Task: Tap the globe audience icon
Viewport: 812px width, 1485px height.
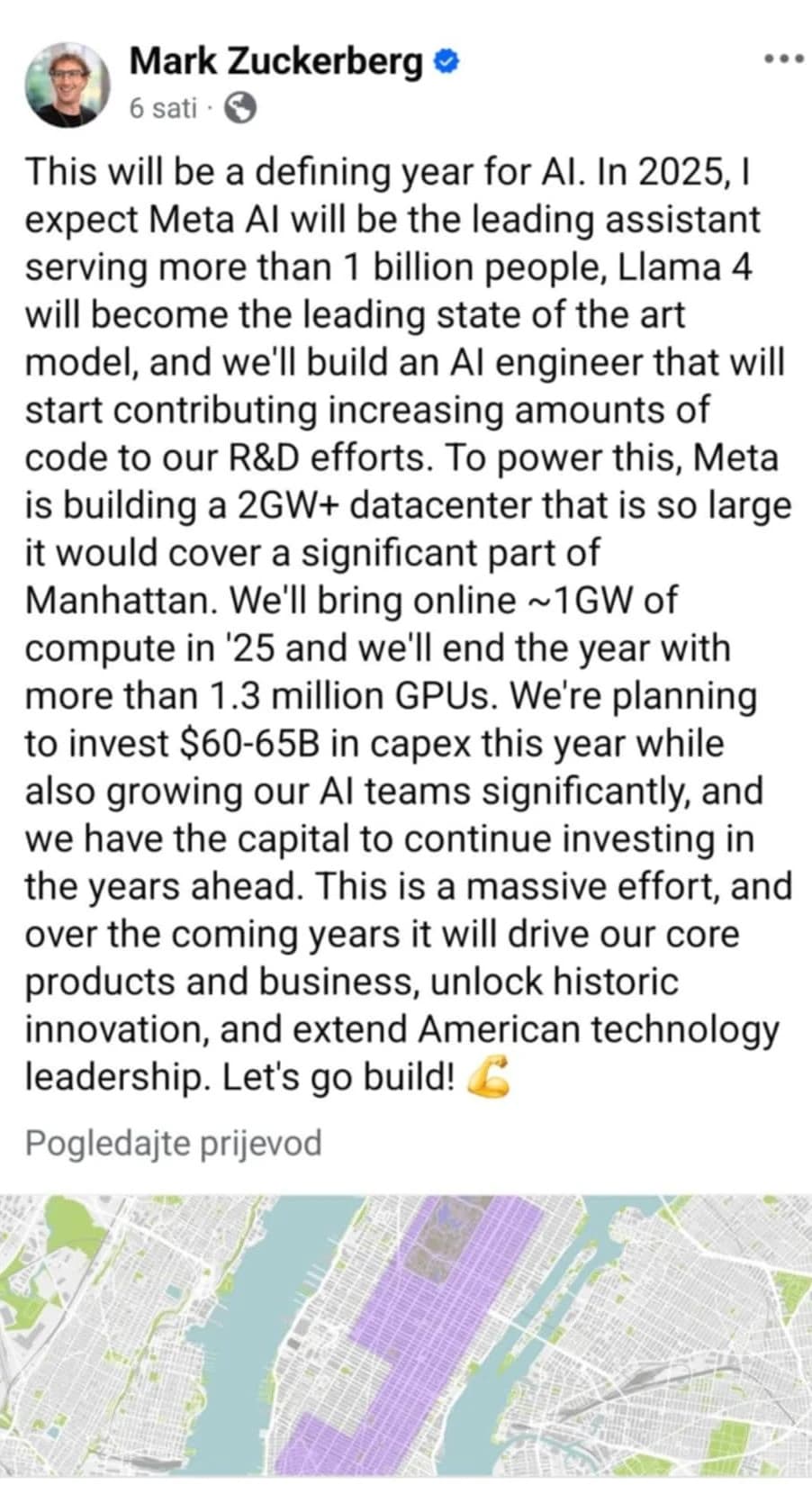Action: 239,109
